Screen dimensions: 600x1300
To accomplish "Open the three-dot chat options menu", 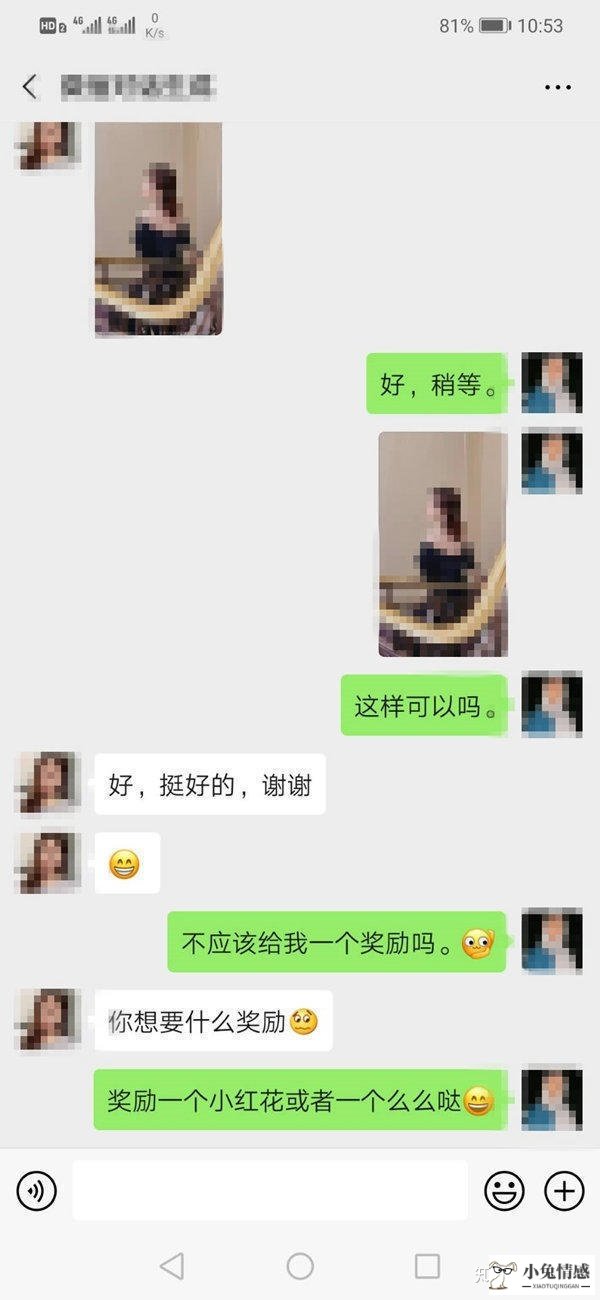I will 557,87.
